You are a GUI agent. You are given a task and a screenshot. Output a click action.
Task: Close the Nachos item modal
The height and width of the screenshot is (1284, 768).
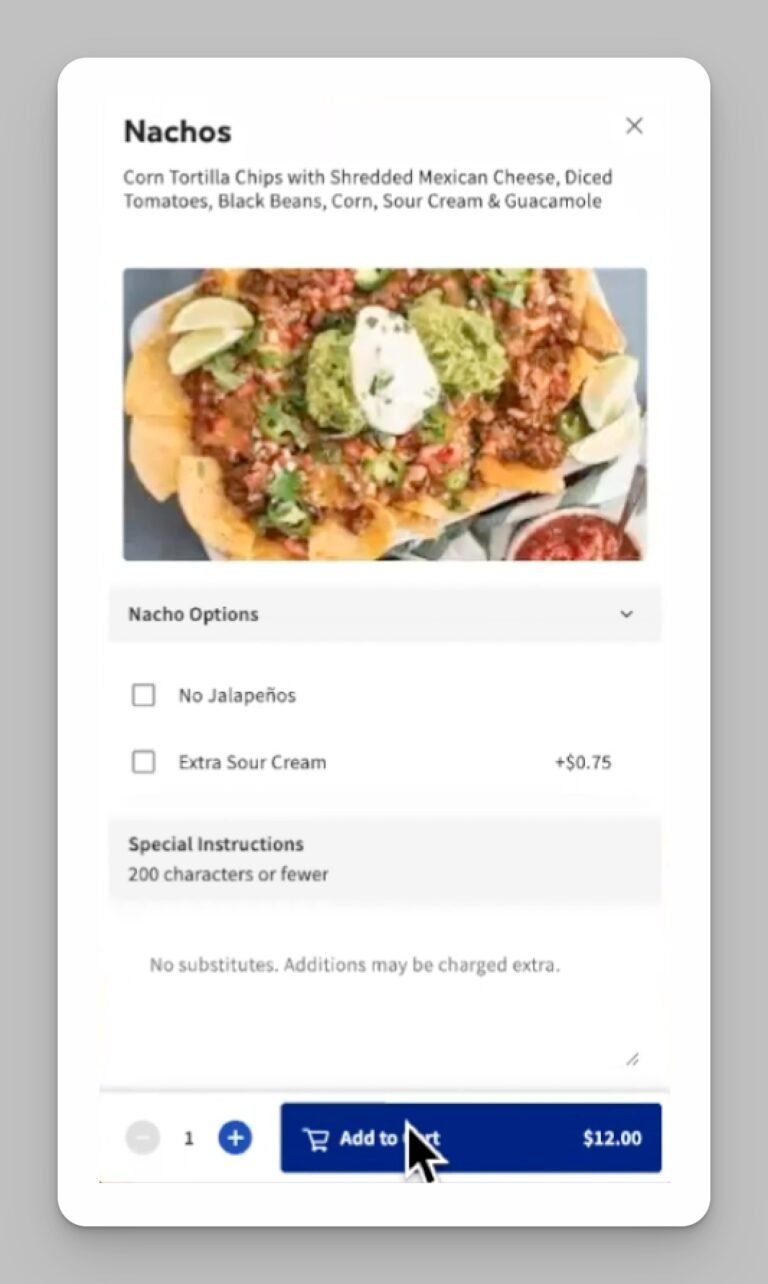[634, 126]
